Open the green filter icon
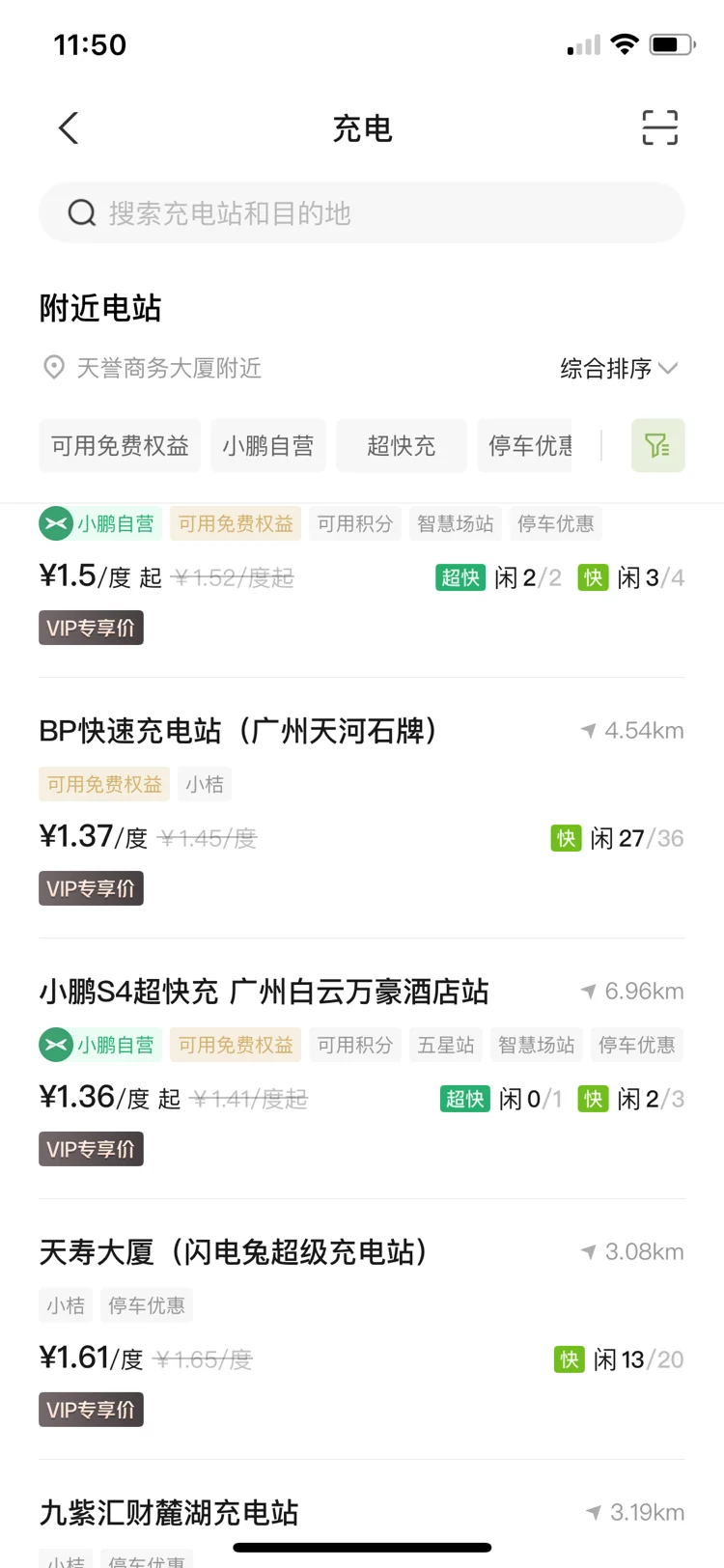Image resolution: width=724 pixels, height=1568 pixels. pyautogui.click(x=658, y=445)
